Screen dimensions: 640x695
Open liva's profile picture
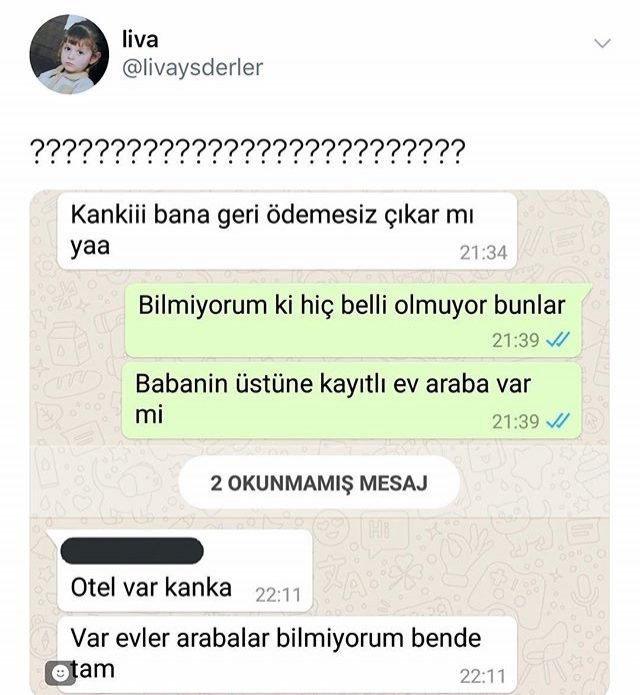coord(69,54)
